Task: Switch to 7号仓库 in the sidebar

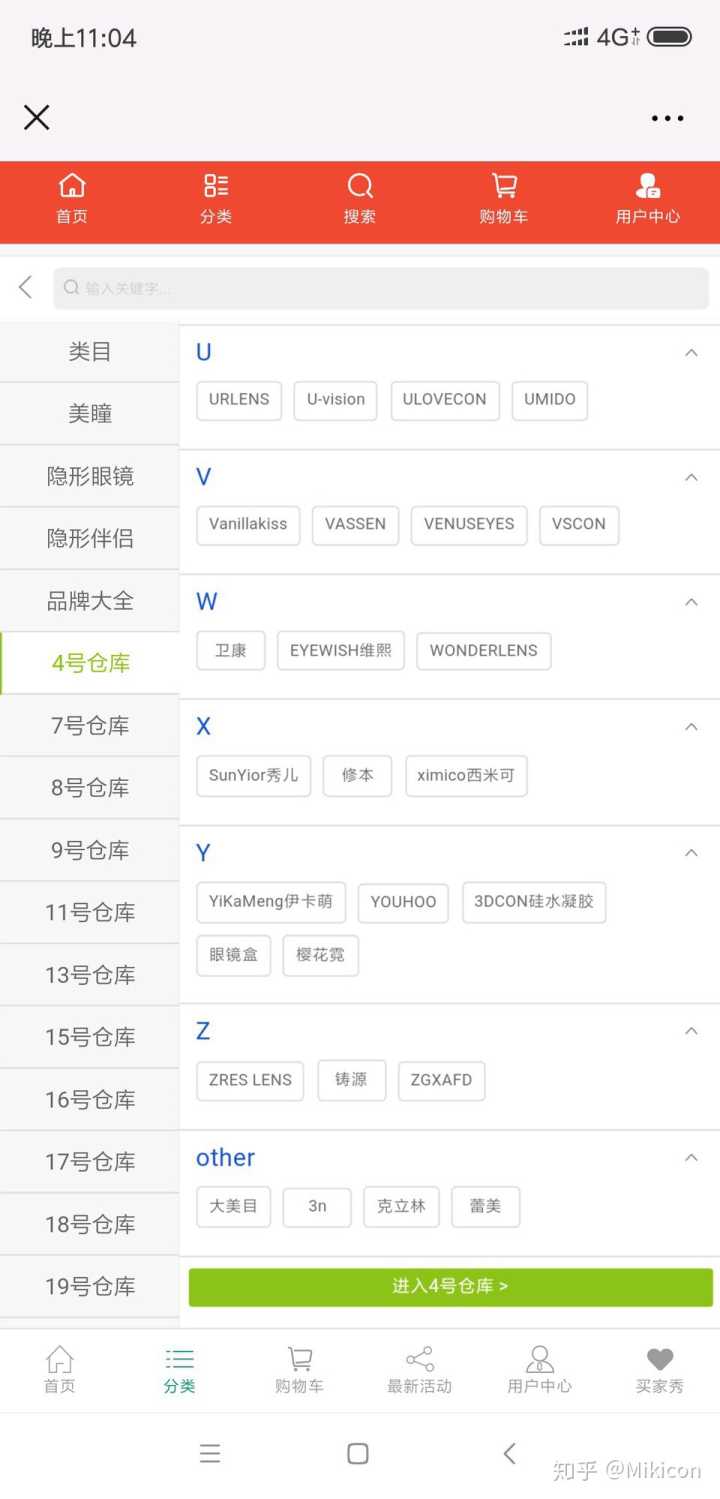Action: (x=90, y=726)
